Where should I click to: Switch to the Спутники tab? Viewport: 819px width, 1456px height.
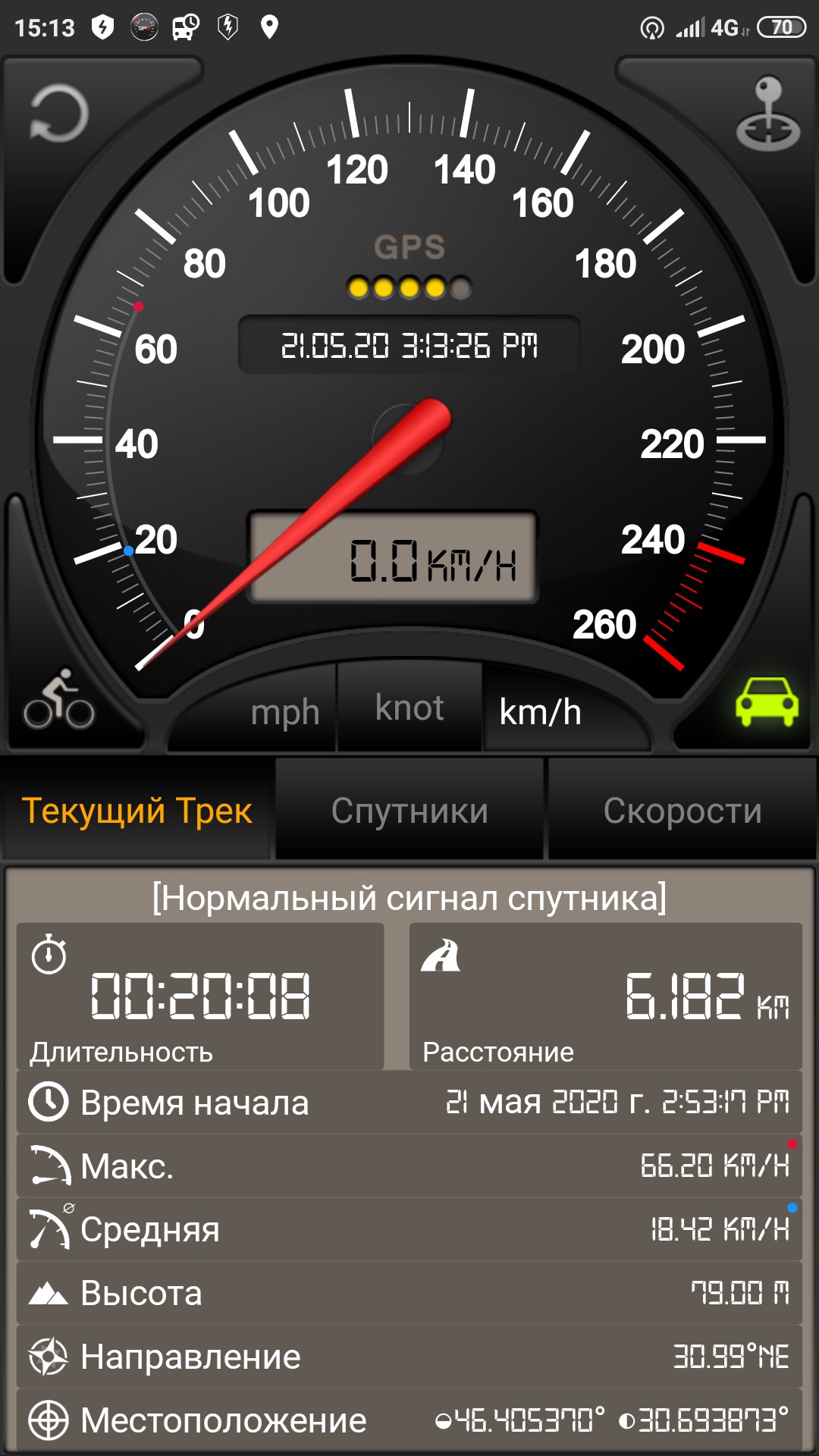pos(409,811)
